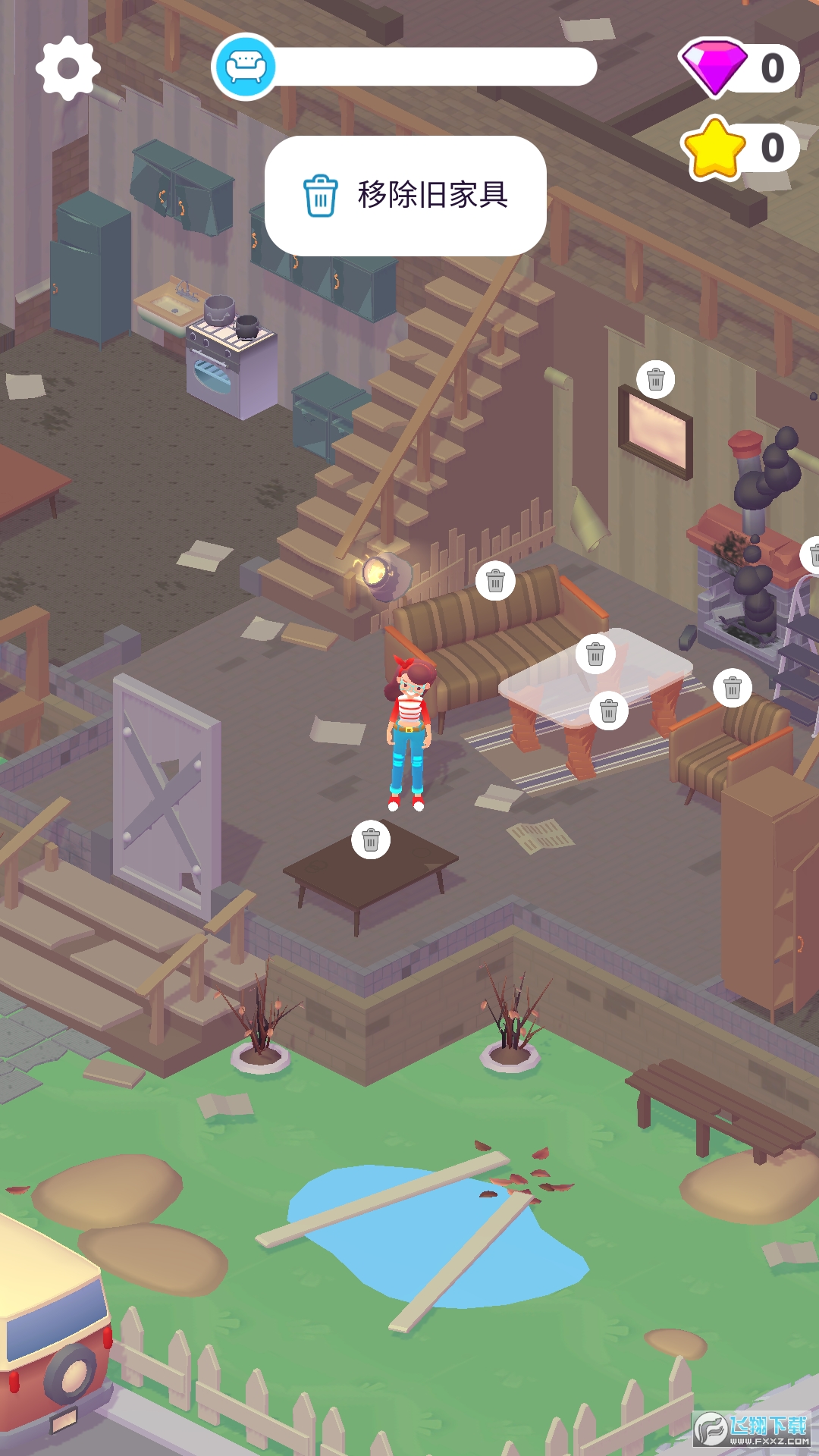The width and height of the screenshot is (819, 1456).
Task: Open the settings gear
Action: (x=68, y=68)
